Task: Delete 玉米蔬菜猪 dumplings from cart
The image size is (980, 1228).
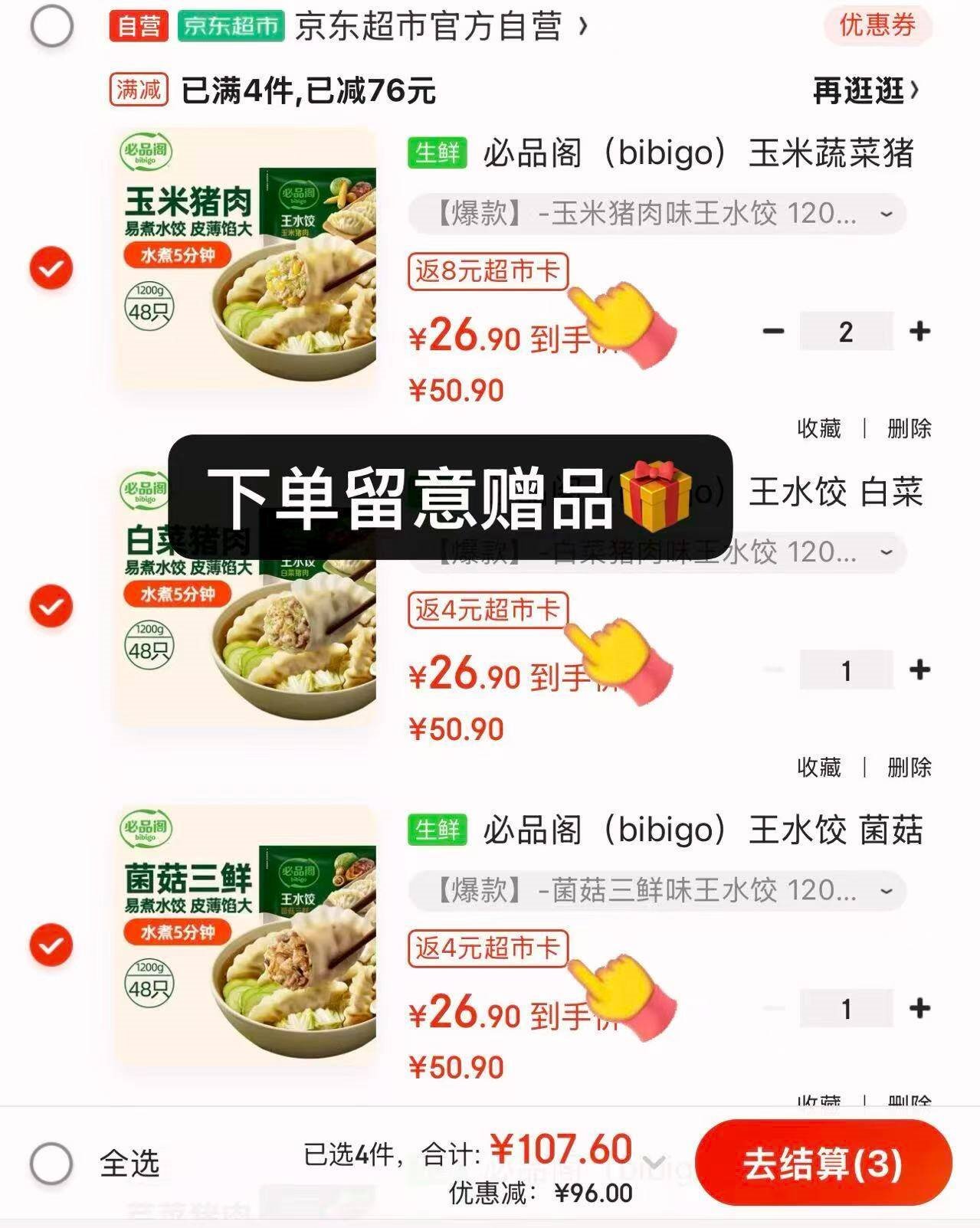Action: [909, 428]
